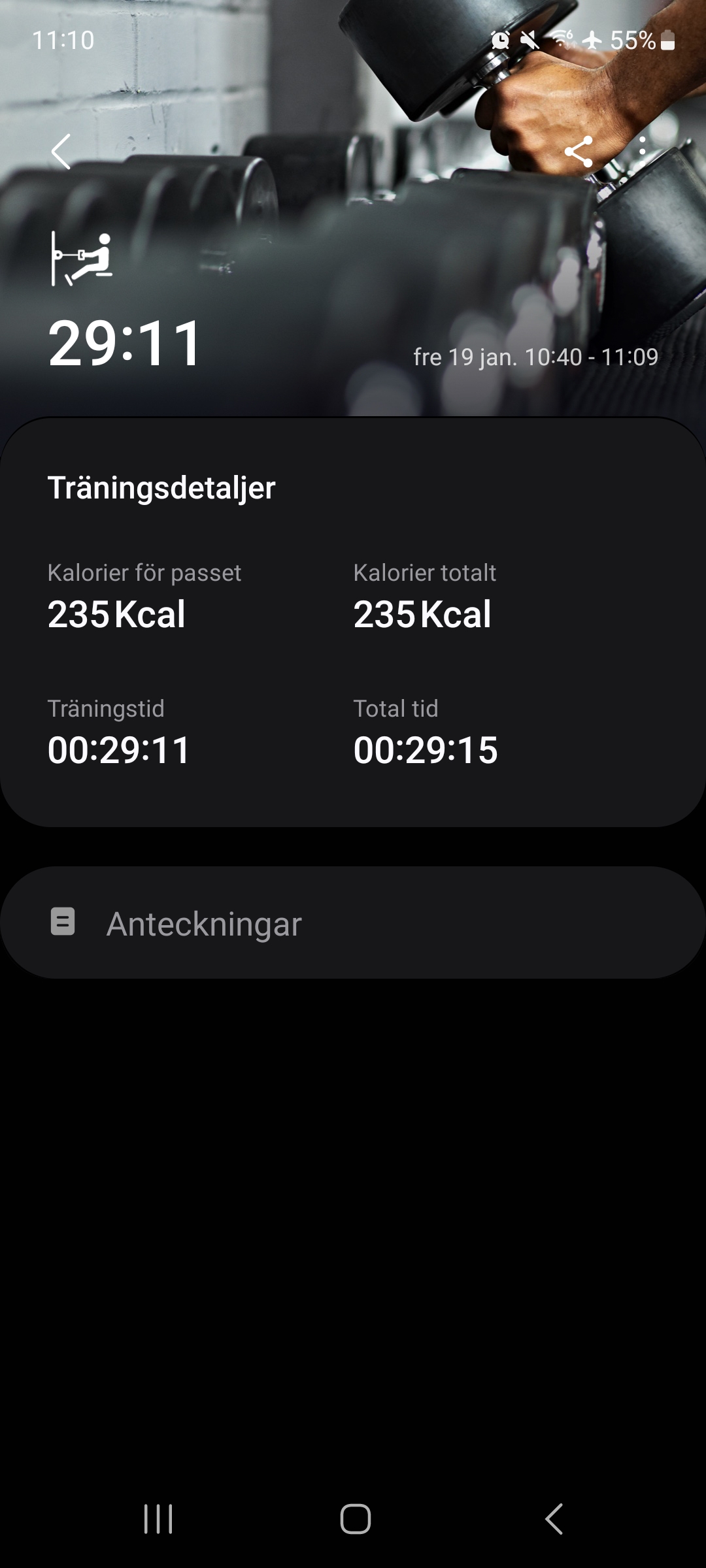Tap the rowing machine workout icon
The image size is (706, 1568).
80,258
